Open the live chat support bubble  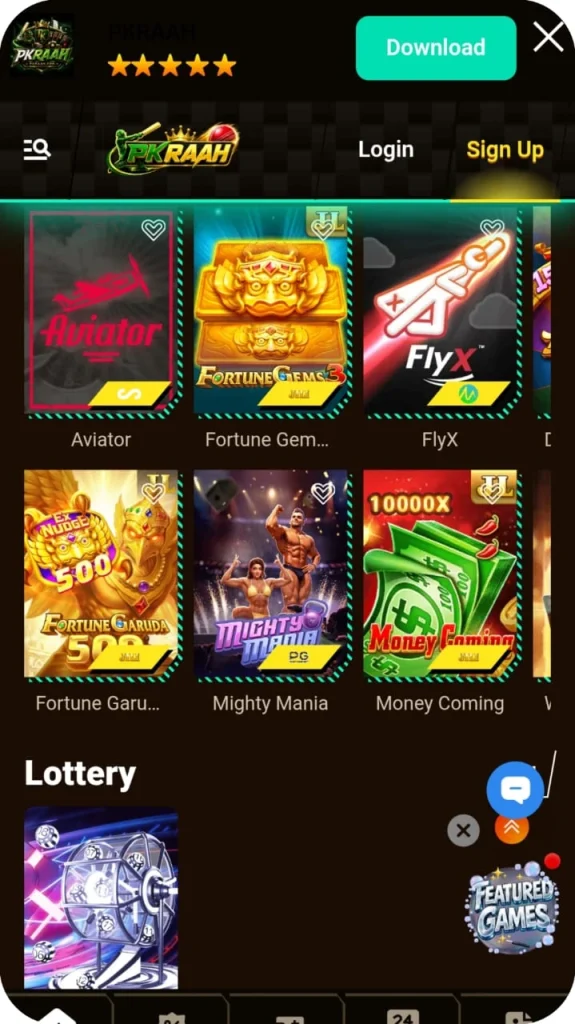(x=515, y=790)
